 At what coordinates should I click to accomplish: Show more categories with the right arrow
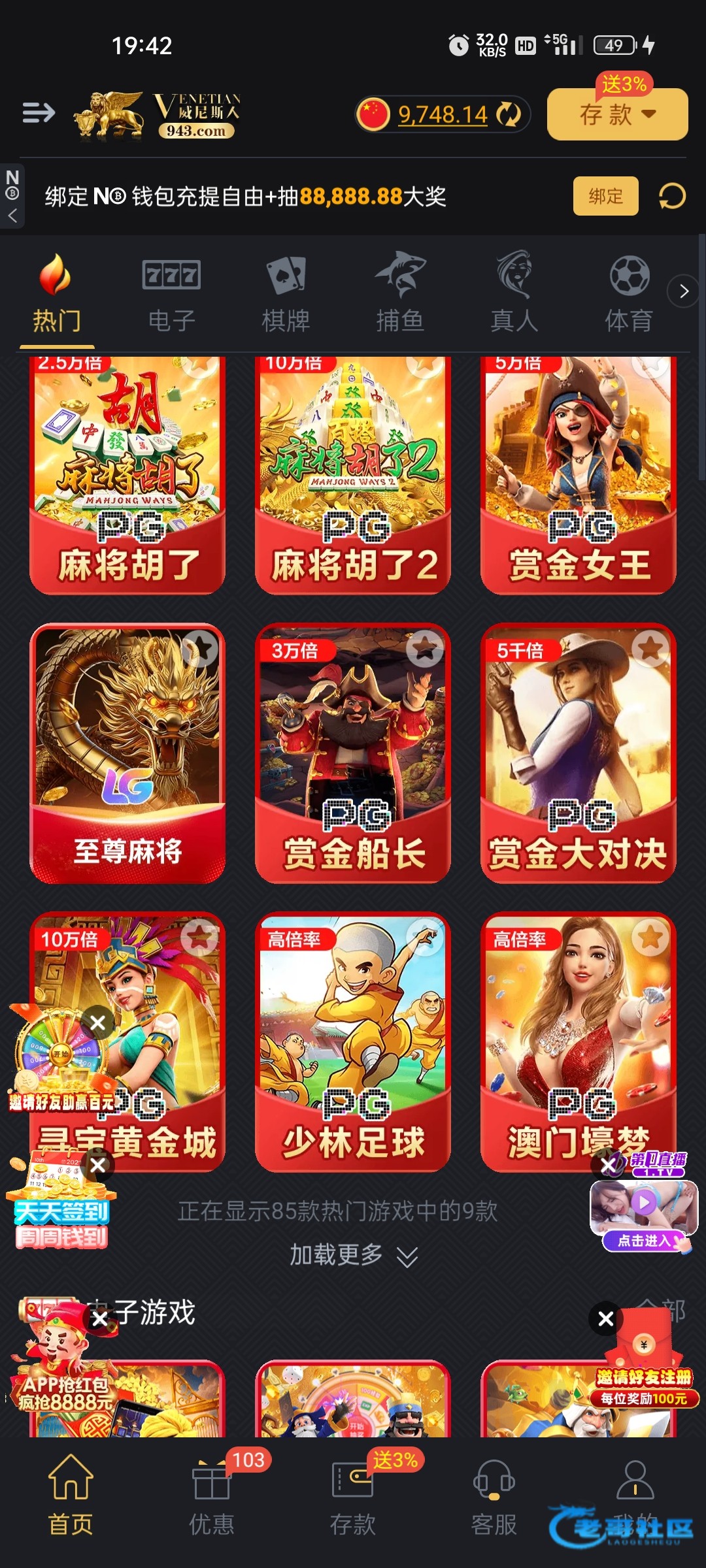683,291
